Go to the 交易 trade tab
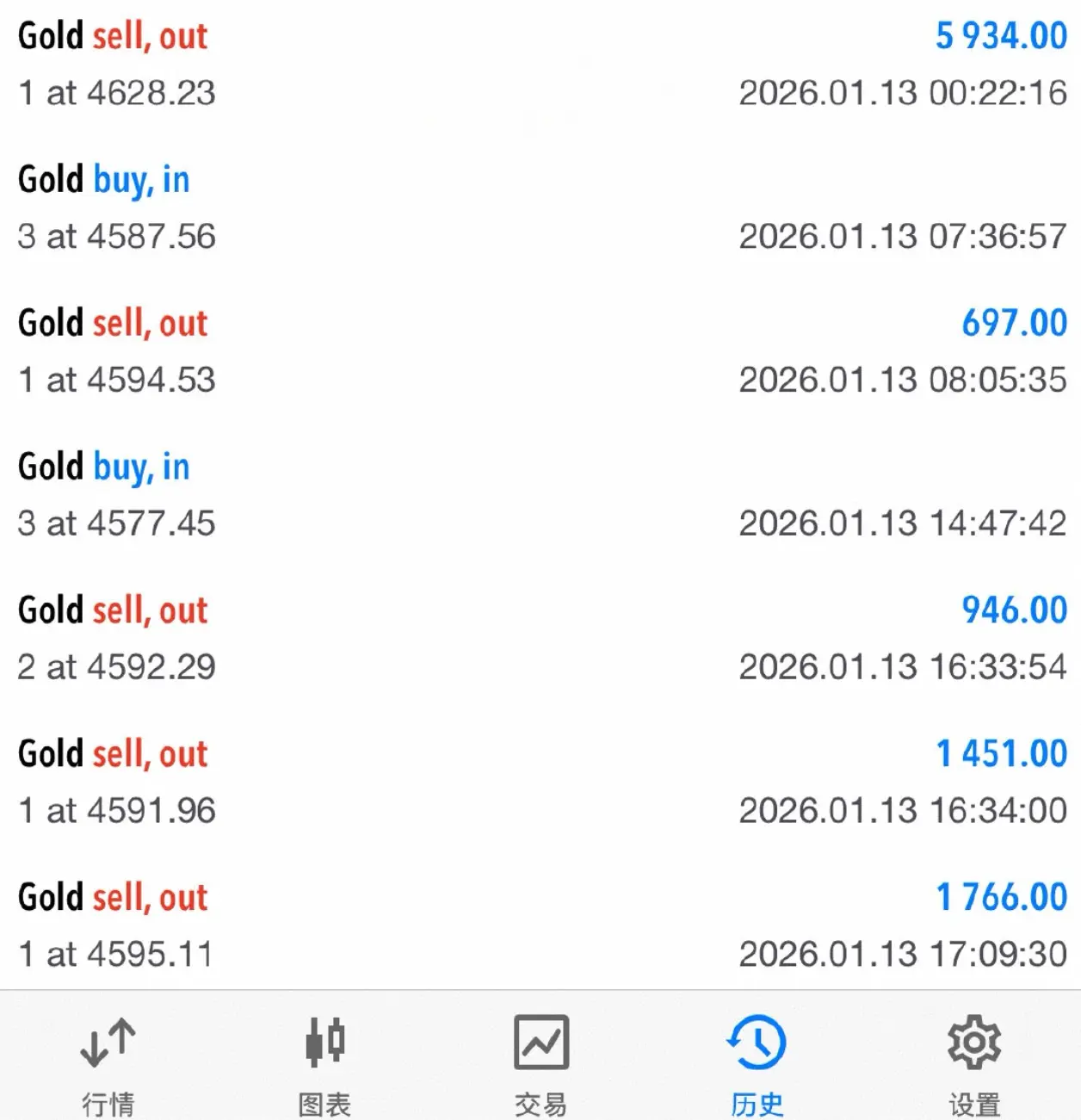 pyautogui.click(x=540, y=1063)
